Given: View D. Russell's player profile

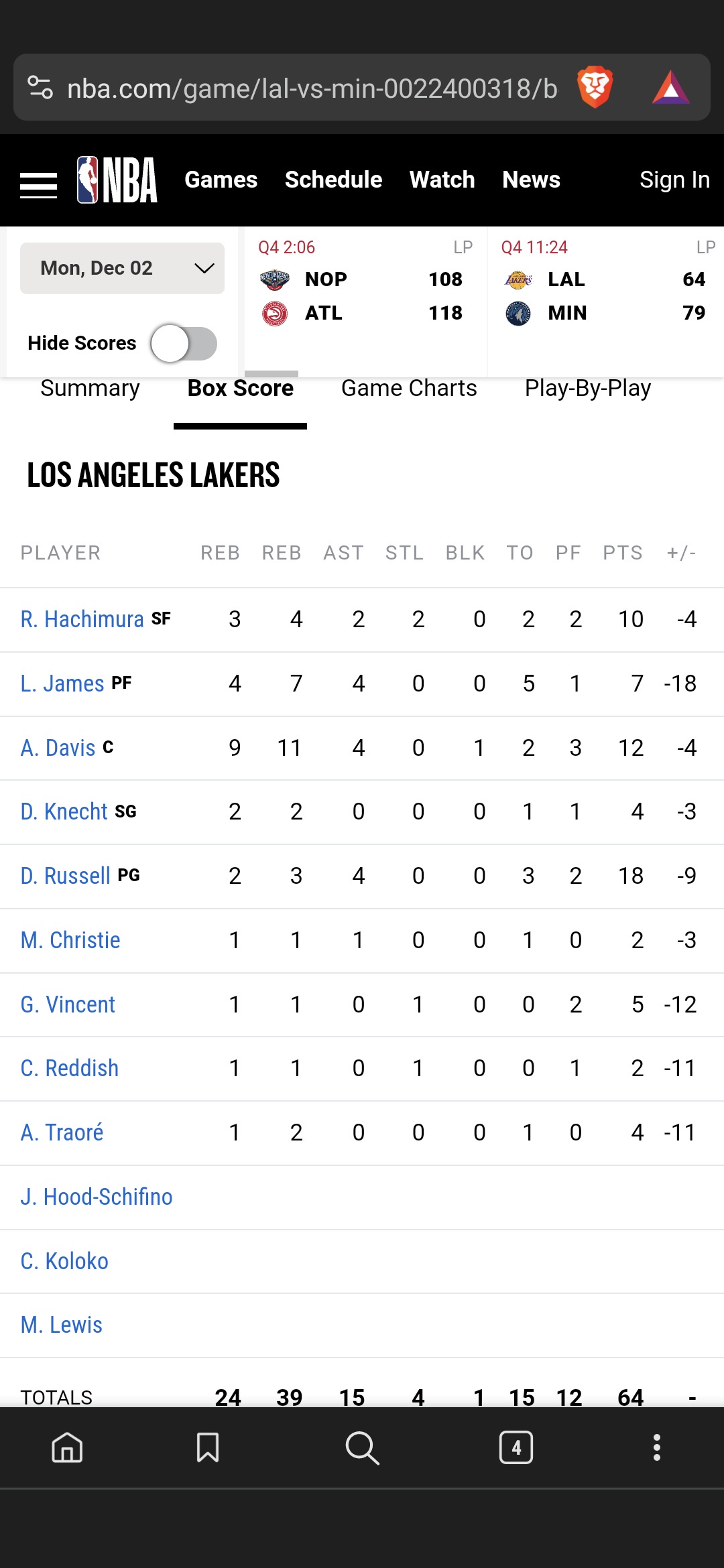Looking at the screenshot, I should pos(65,876).
